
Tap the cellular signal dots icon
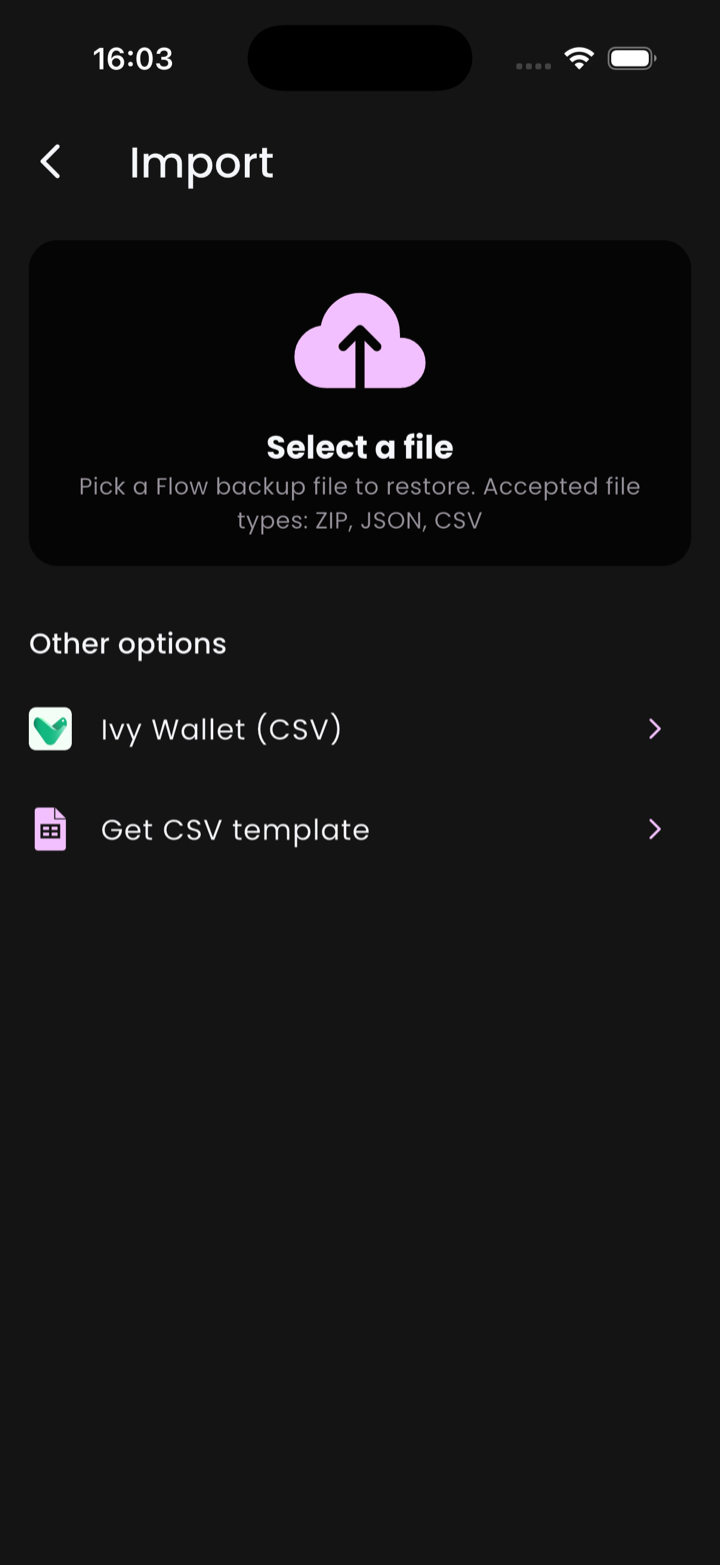pos(533,65)
